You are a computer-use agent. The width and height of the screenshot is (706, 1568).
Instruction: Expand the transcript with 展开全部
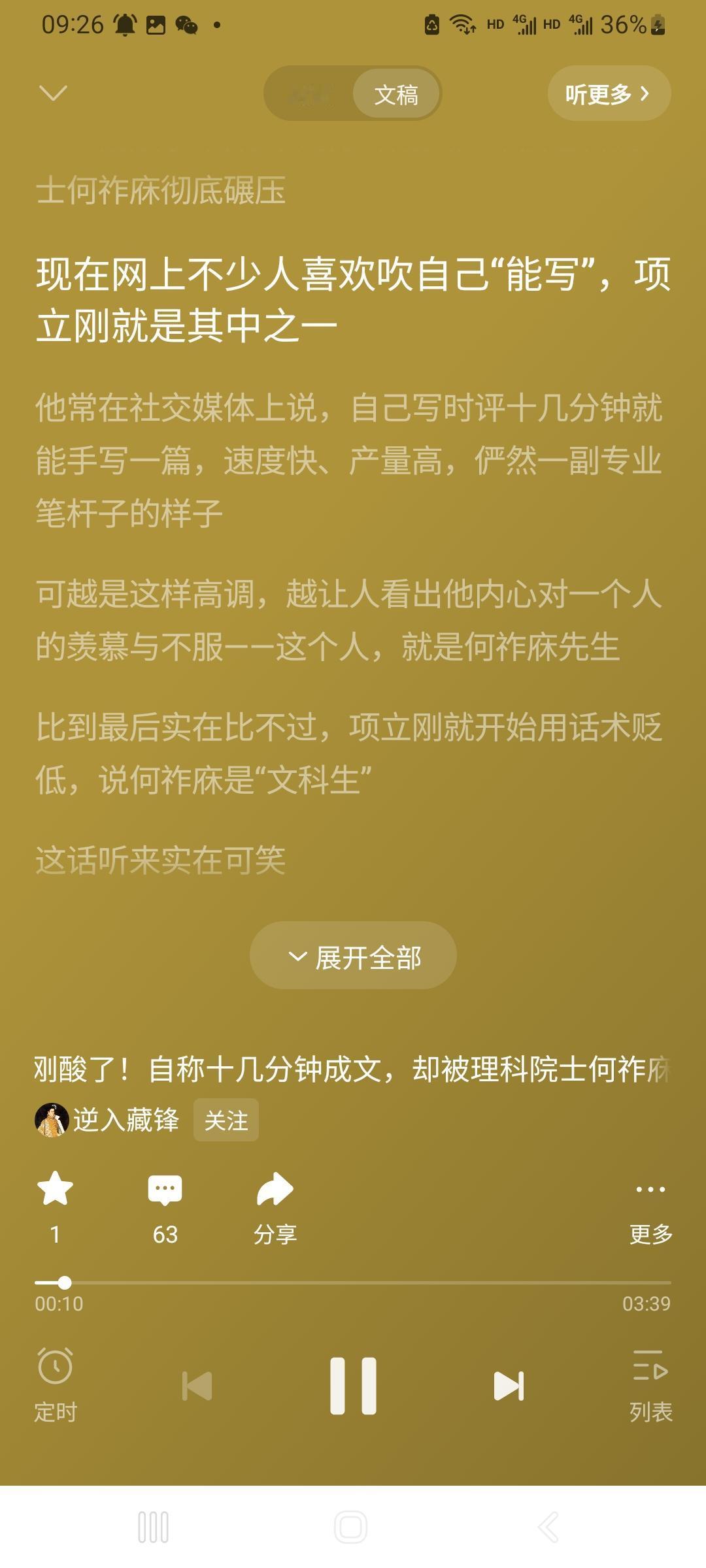click(352, 955)
